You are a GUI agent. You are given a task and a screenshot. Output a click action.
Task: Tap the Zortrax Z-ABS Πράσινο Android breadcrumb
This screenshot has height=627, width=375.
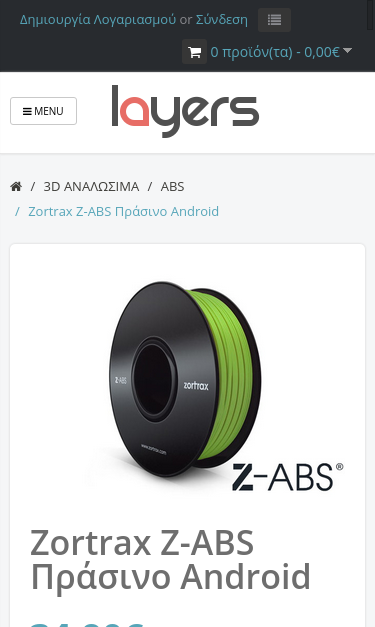123,211
